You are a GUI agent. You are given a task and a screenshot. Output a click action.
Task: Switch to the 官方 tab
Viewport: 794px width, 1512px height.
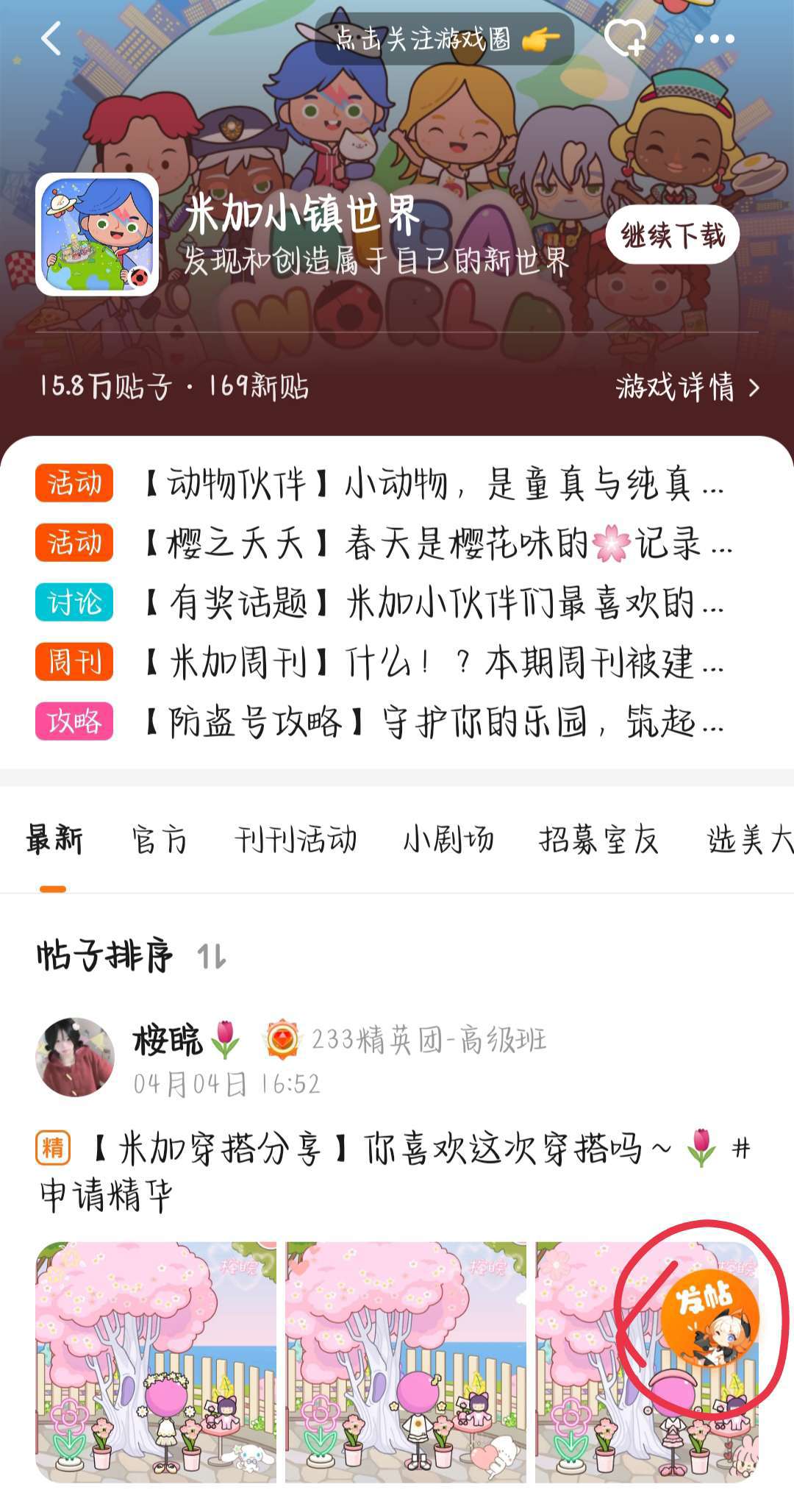(159, 840)
